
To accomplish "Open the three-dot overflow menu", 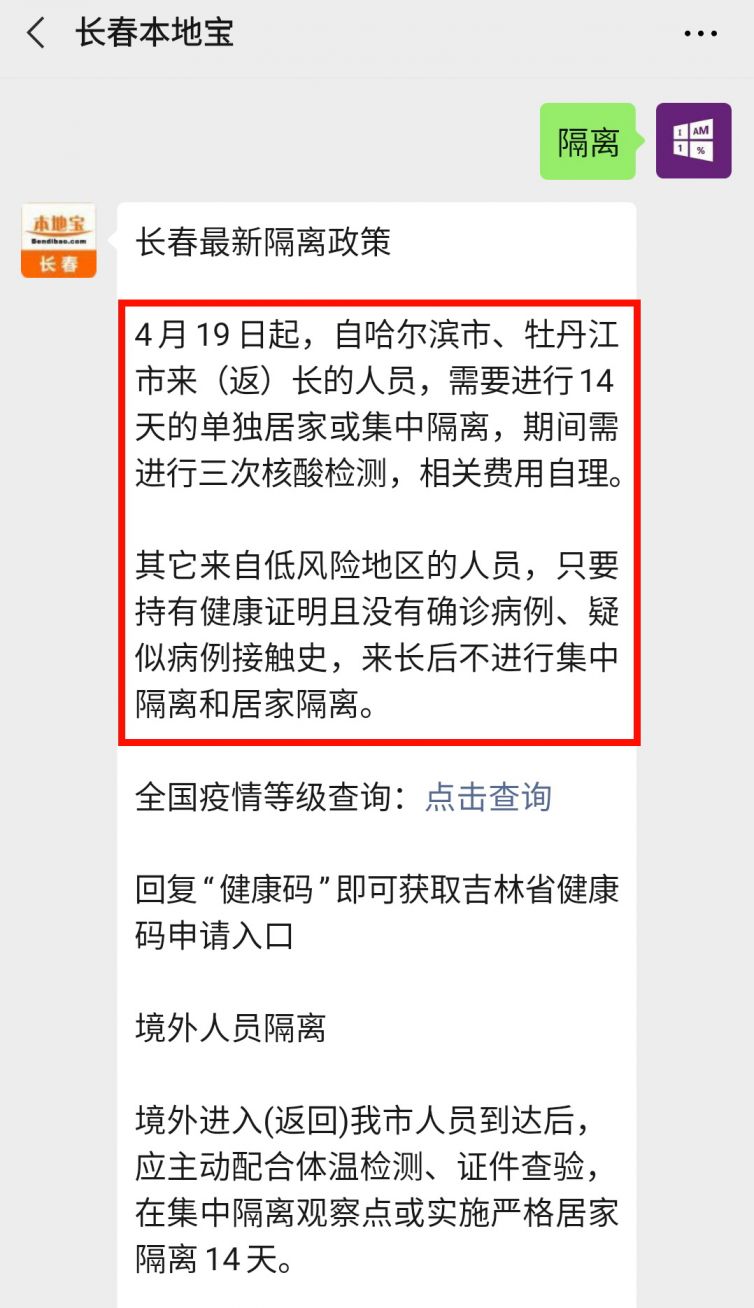I will pyautogui.click(x=700, y=34).
